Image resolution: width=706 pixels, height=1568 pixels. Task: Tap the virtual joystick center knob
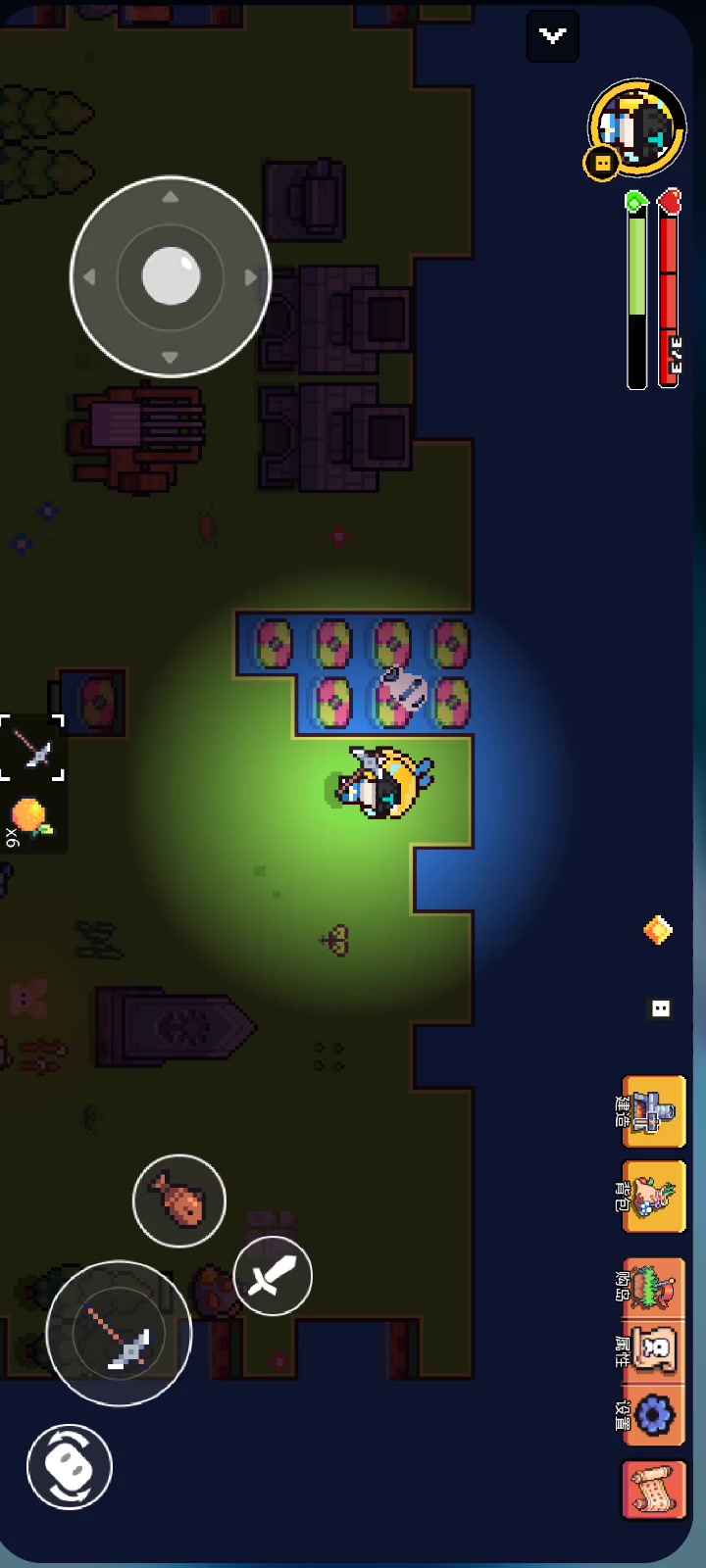coord(171,276)
